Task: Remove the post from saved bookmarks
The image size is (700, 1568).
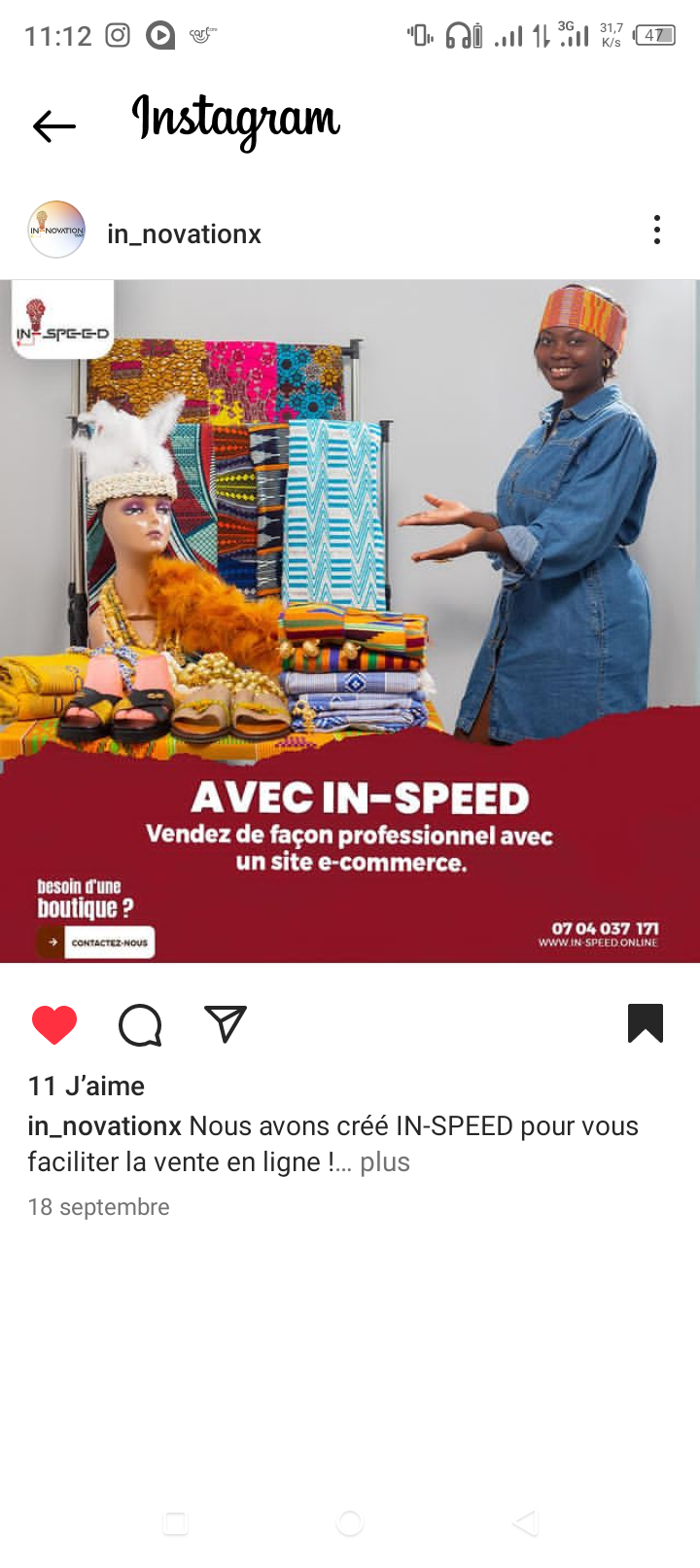Action: 646,1023
